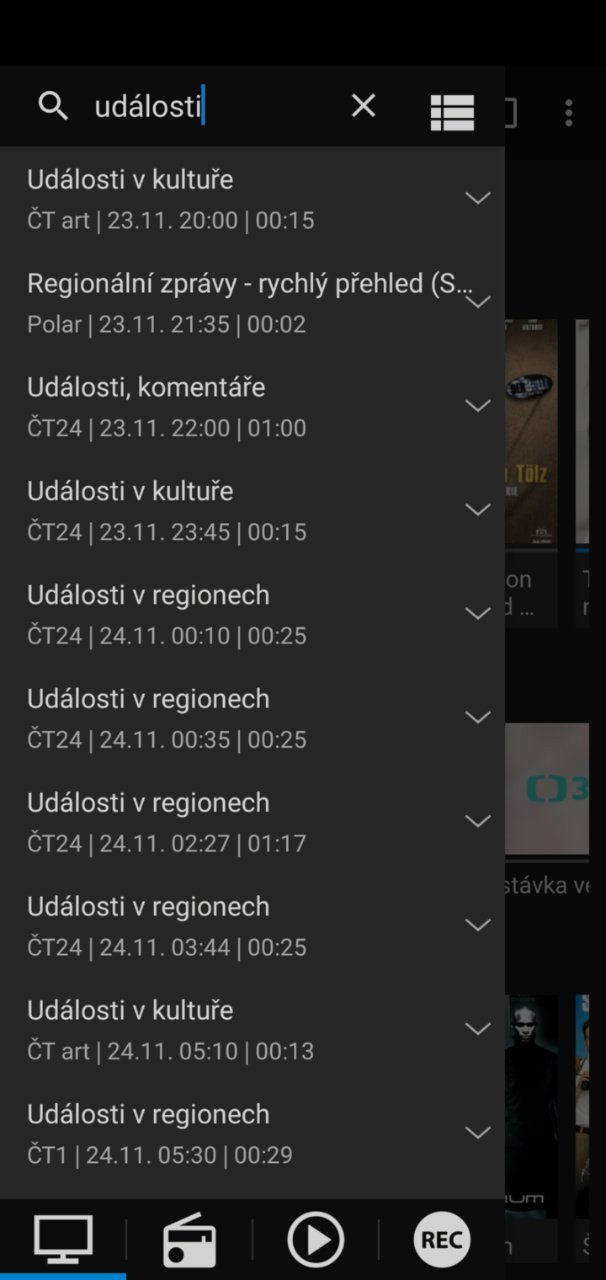Clear the search text with the X
Screen dimensions: 606x1280
click(x=363, y=106)
